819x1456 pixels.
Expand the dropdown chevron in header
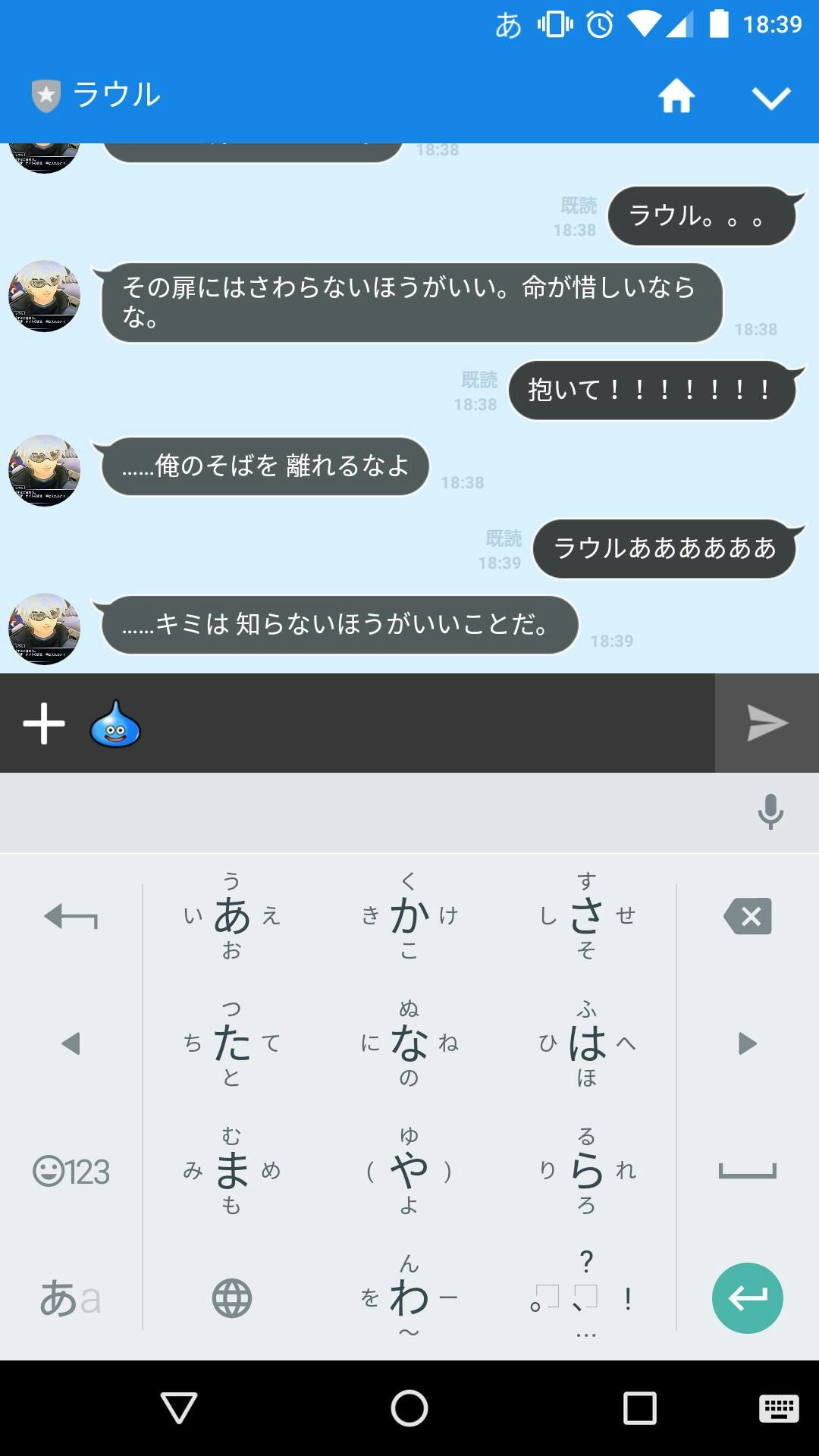[x=770, y=98]
